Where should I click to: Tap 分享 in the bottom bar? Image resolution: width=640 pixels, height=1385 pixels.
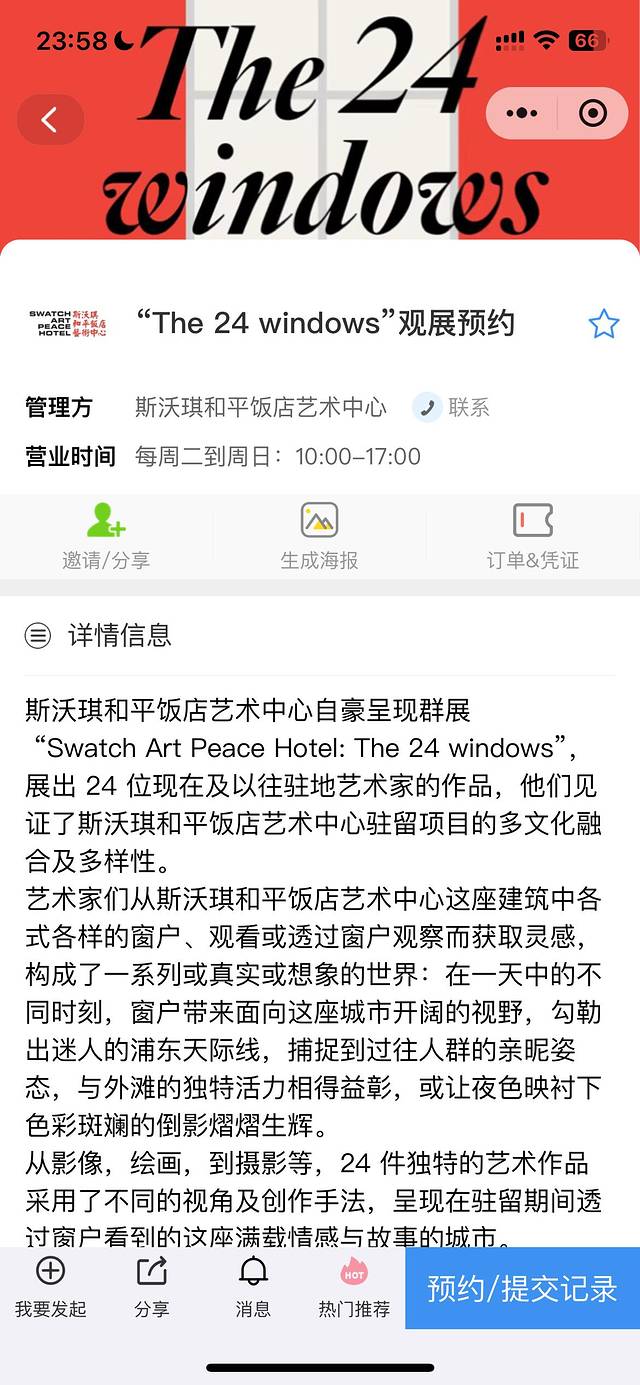coord(152,1287)
